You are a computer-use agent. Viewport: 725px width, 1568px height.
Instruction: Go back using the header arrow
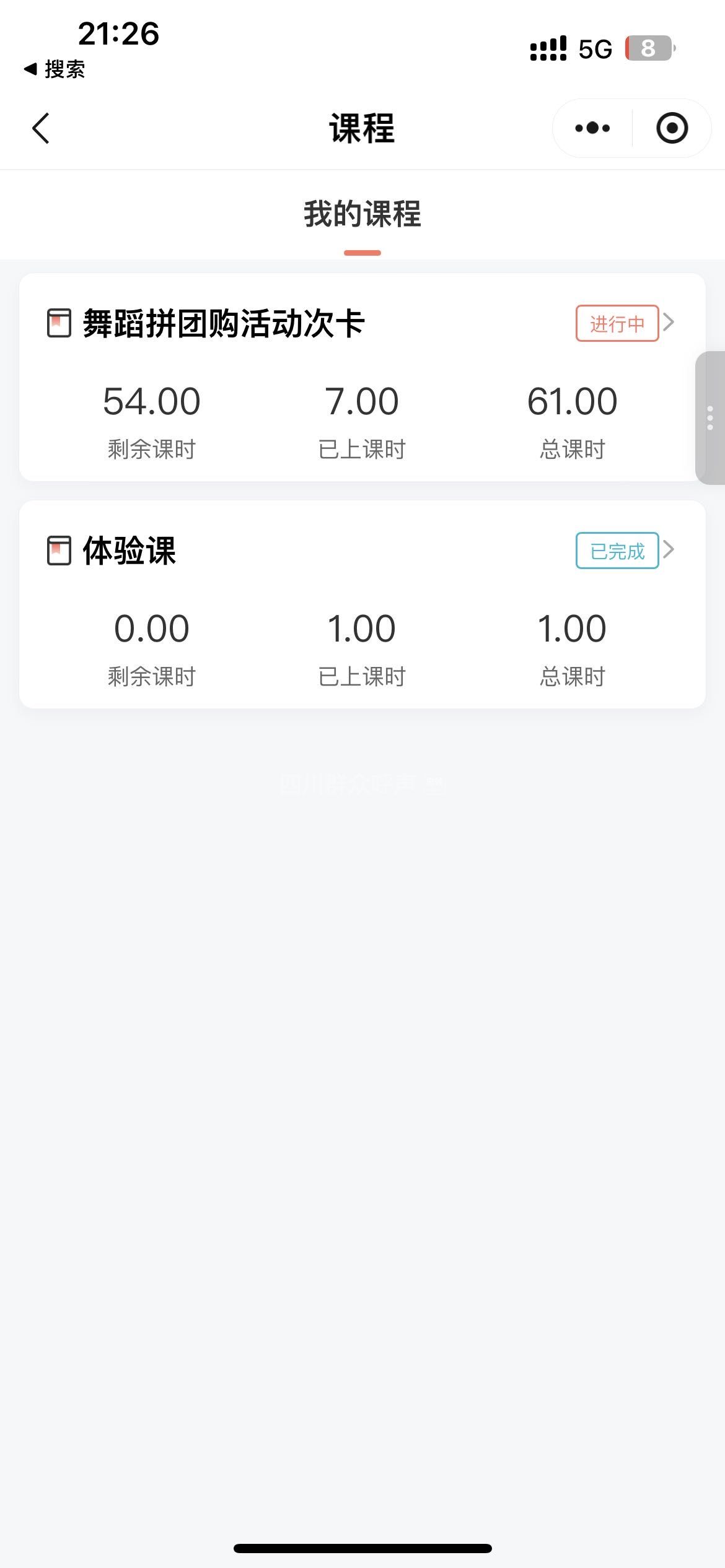click(x=41, y=129)
